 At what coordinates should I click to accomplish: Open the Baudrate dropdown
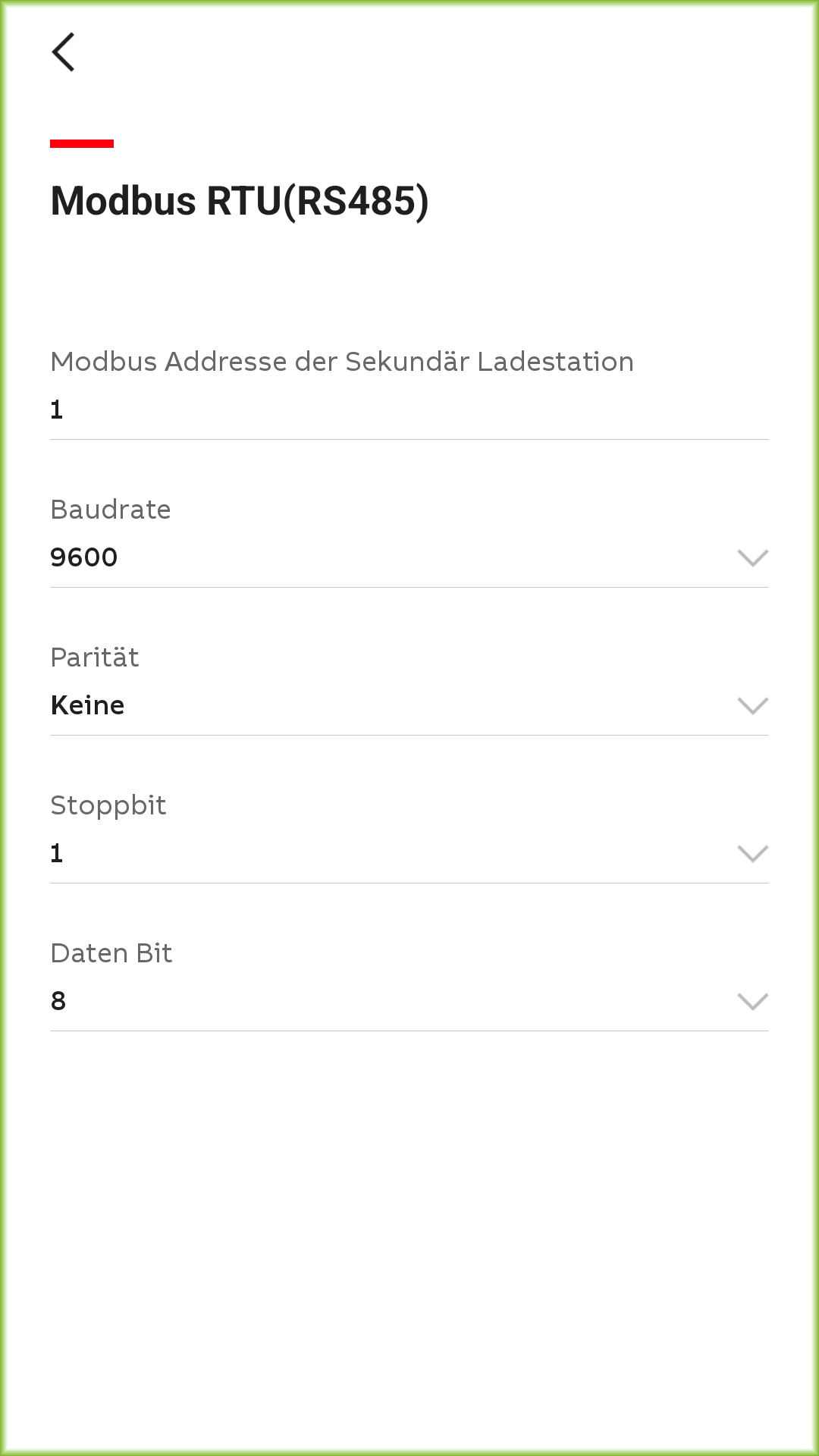coord(409,557)
